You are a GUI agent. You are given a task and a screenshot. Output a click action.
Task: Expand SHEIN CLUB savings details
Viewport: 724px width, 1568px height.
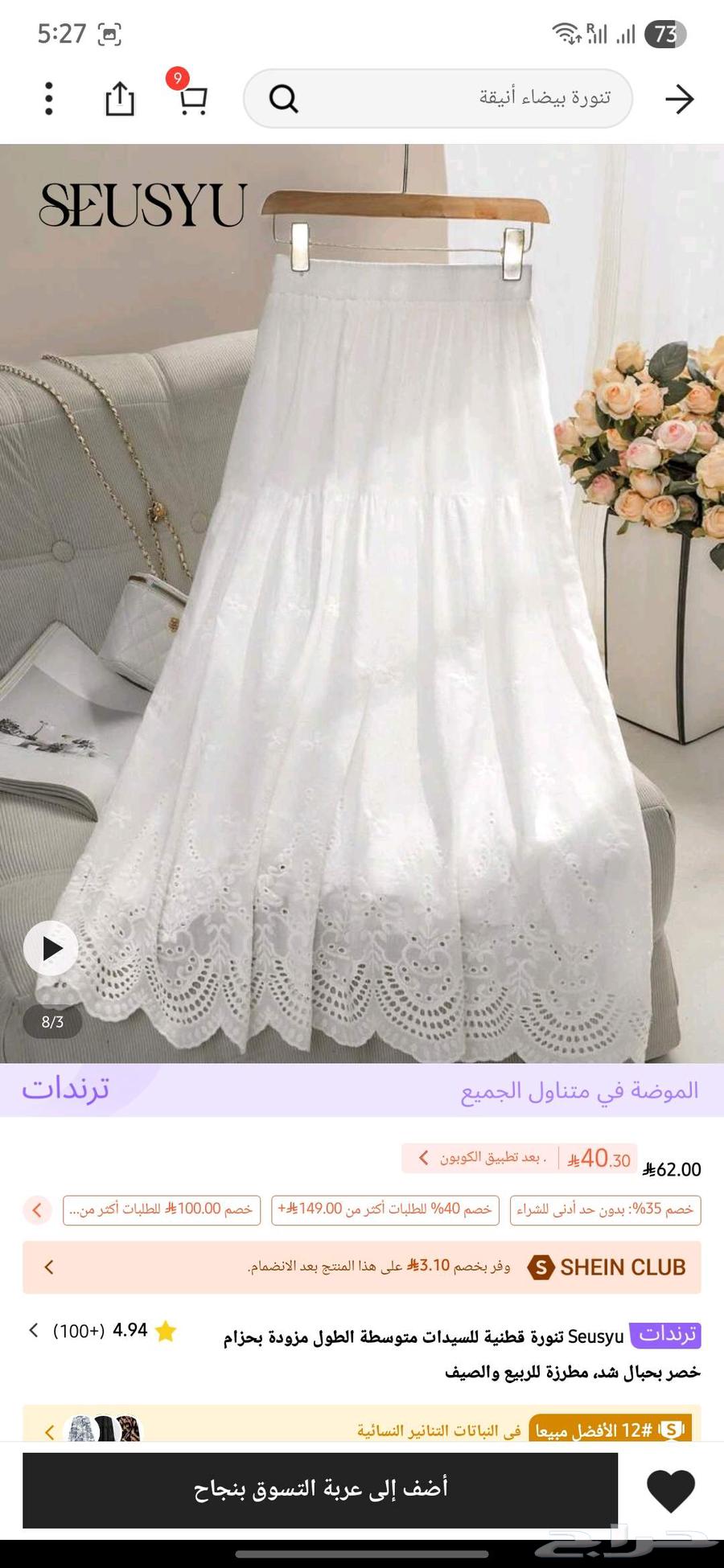pos(48,1267)
